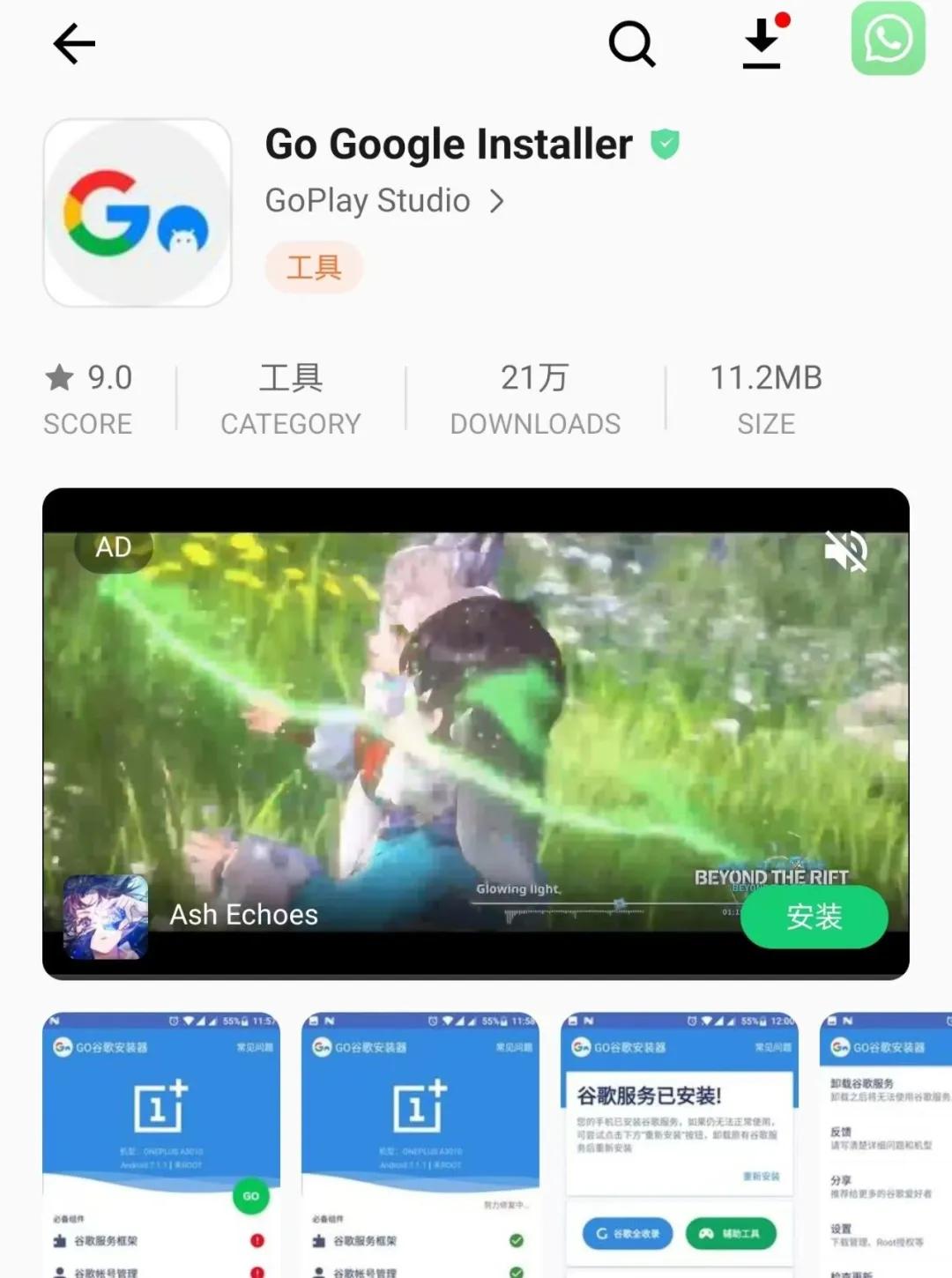This screenshot has height=1278, width=952.
Task: Install Ash Echoes with the 安装 button
Action: coord(814,917)
